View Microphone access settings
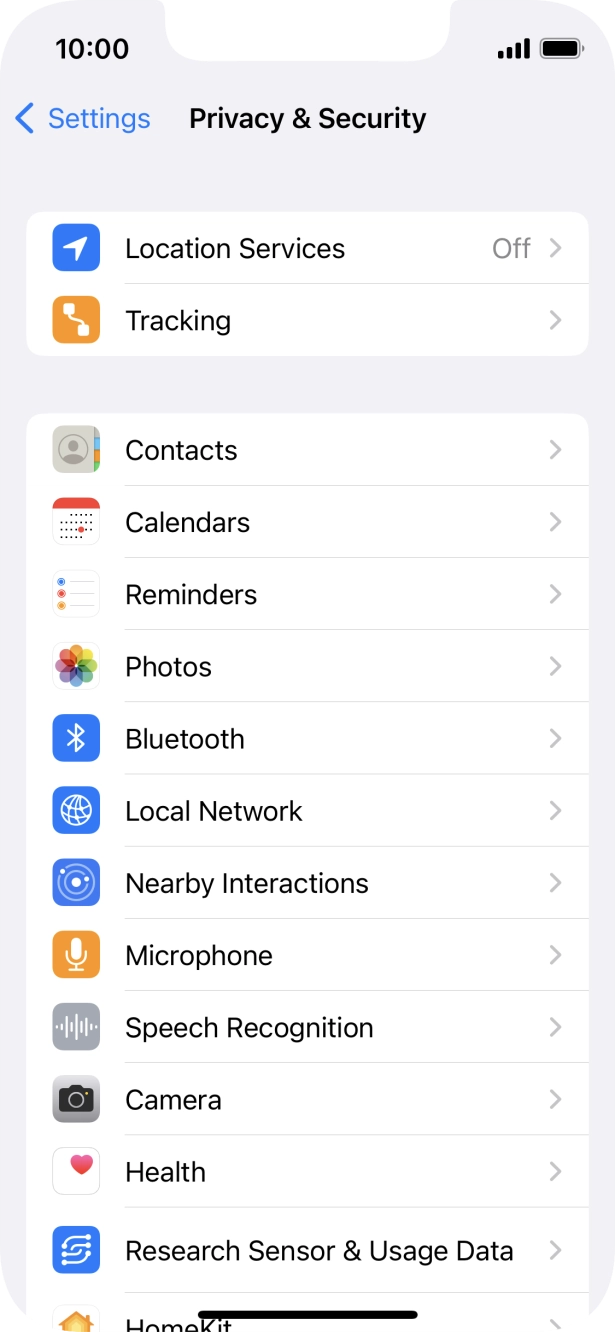 (307, 955)
